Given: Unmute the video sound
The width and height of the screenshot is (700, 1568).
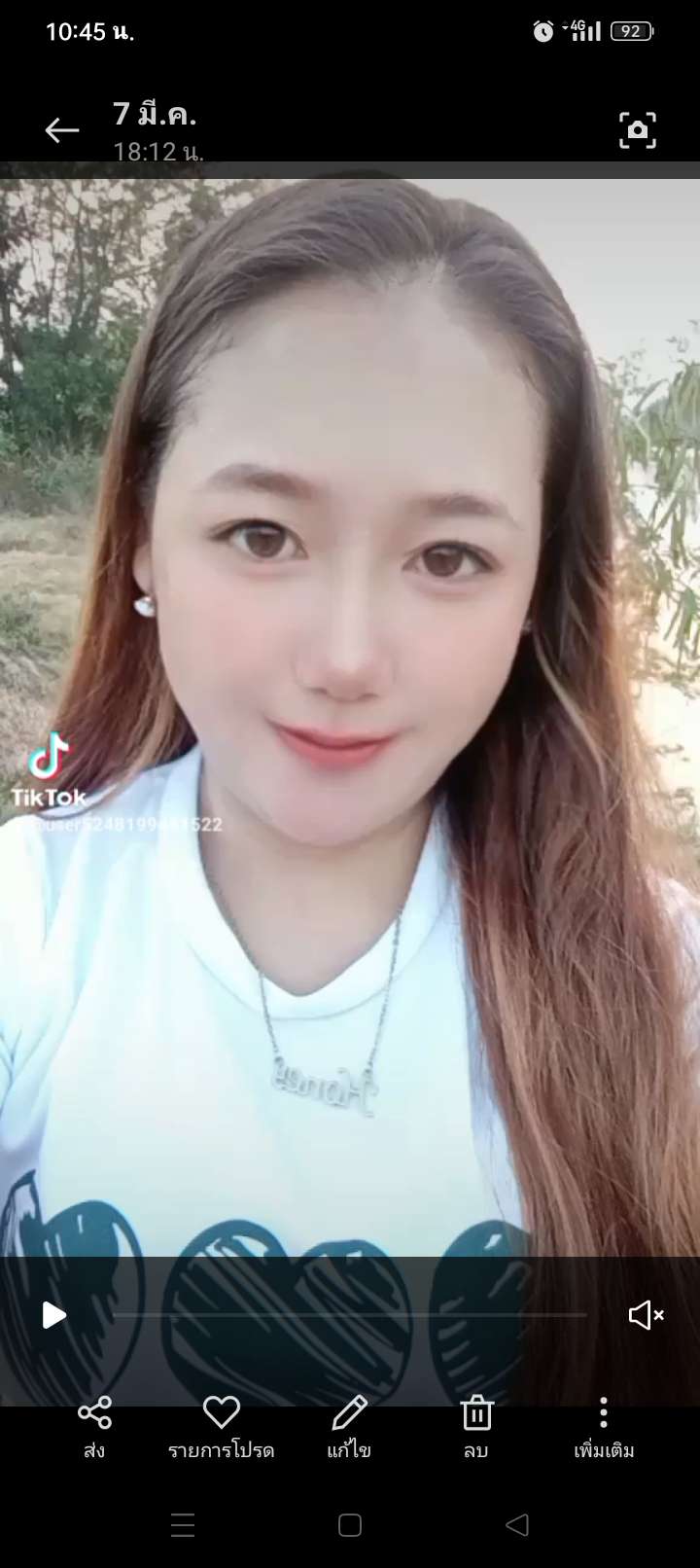Looking at the screenshot, I should pos(646,1315).
